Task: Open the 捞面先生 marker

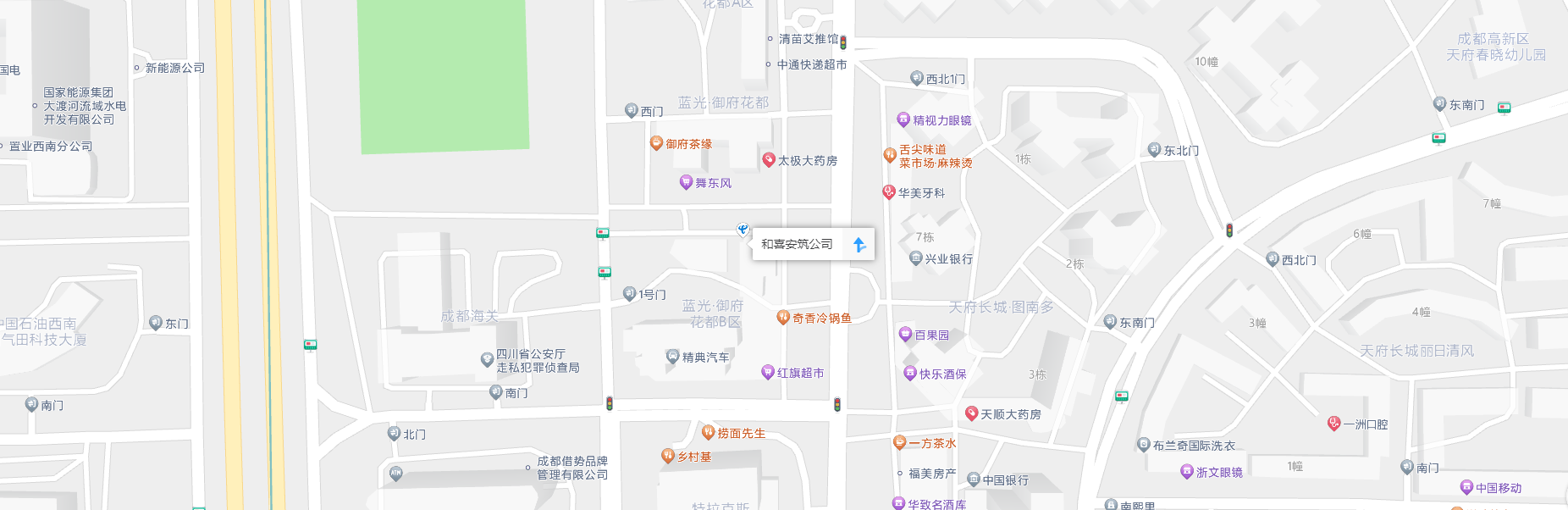Action: (709, 432)
